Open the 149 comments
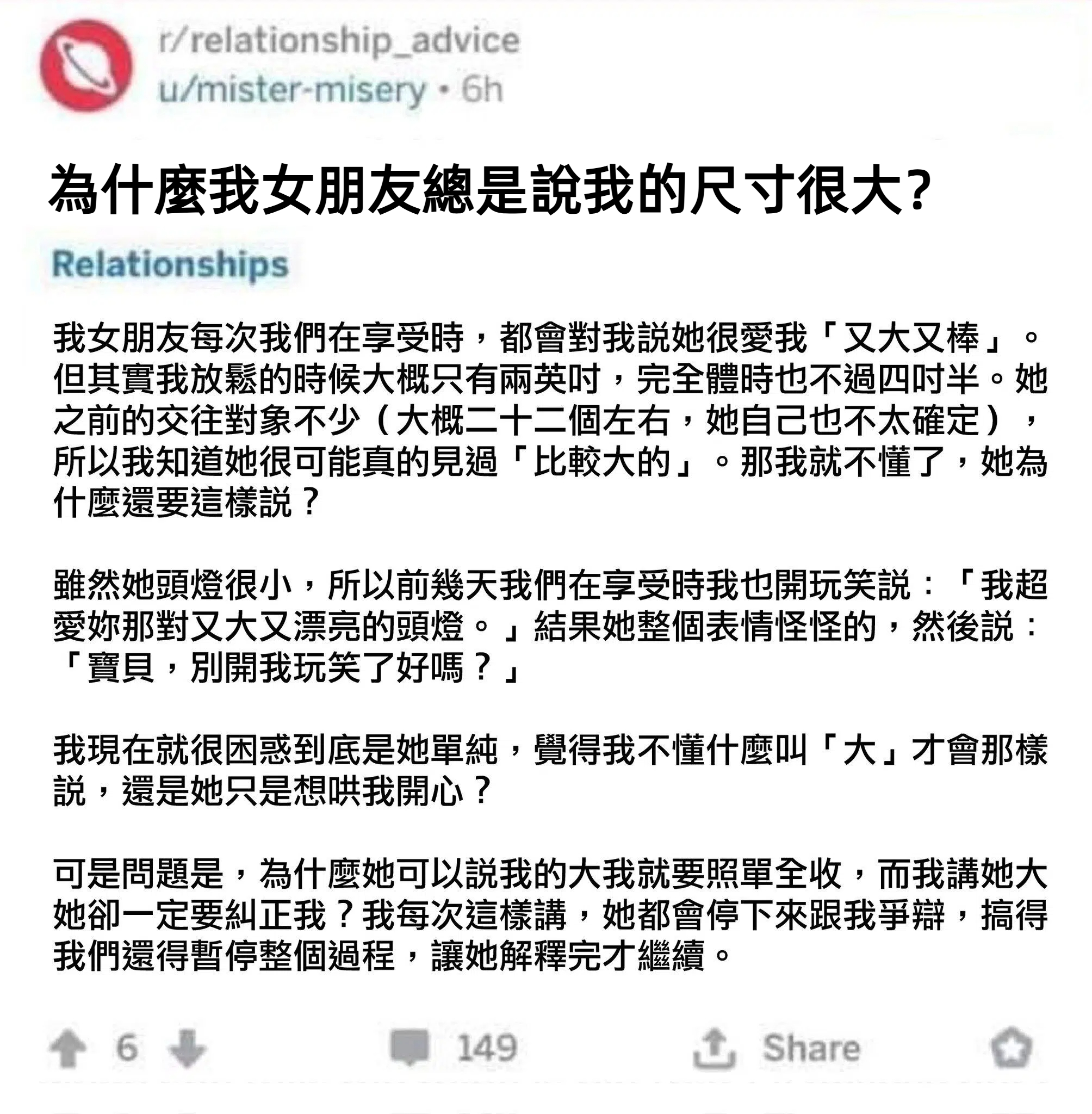Image resolution: width=1092 pixels, height=1114 pixels. (453, 1048)
